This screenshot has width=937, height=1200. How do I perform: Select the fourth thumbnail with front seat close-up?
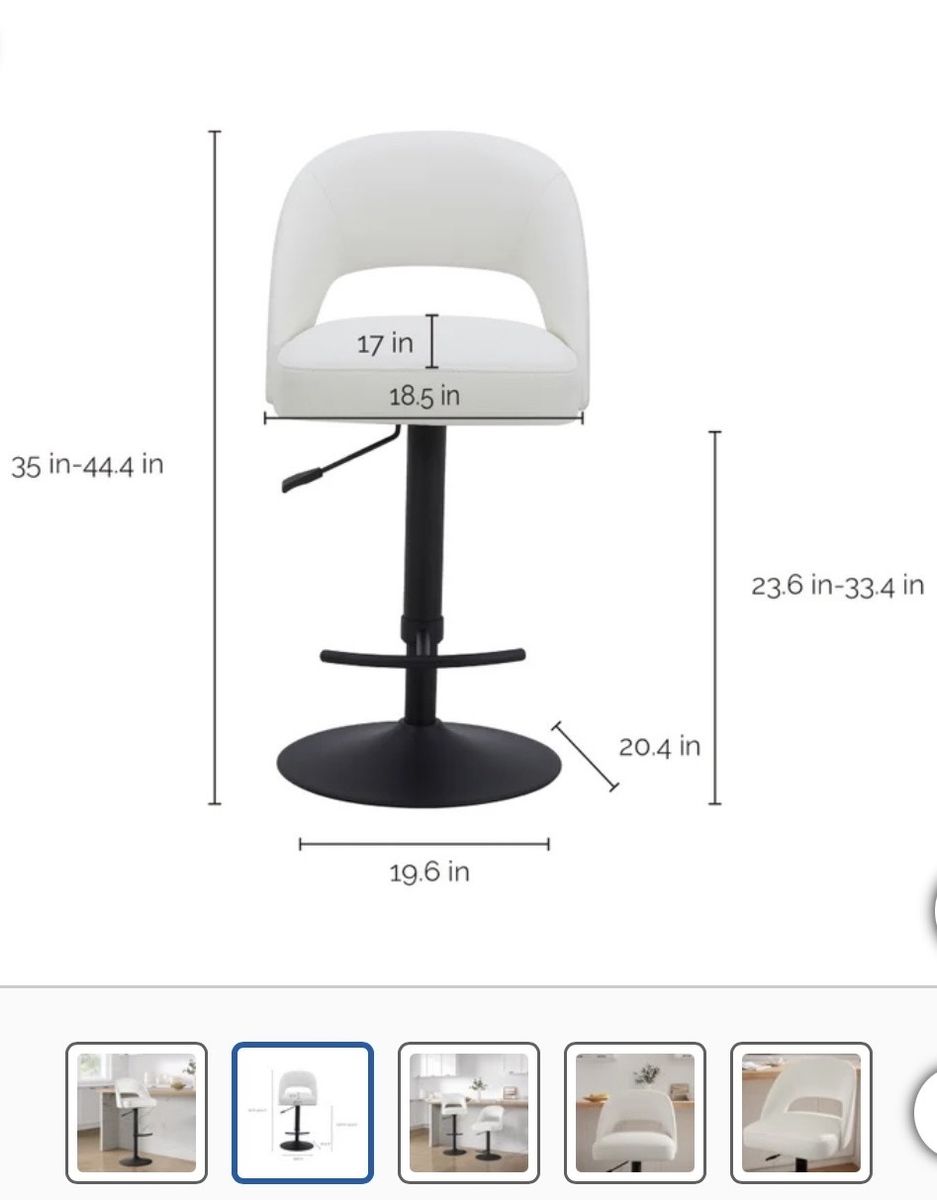pyautogui.click(x=635, y=1112)
